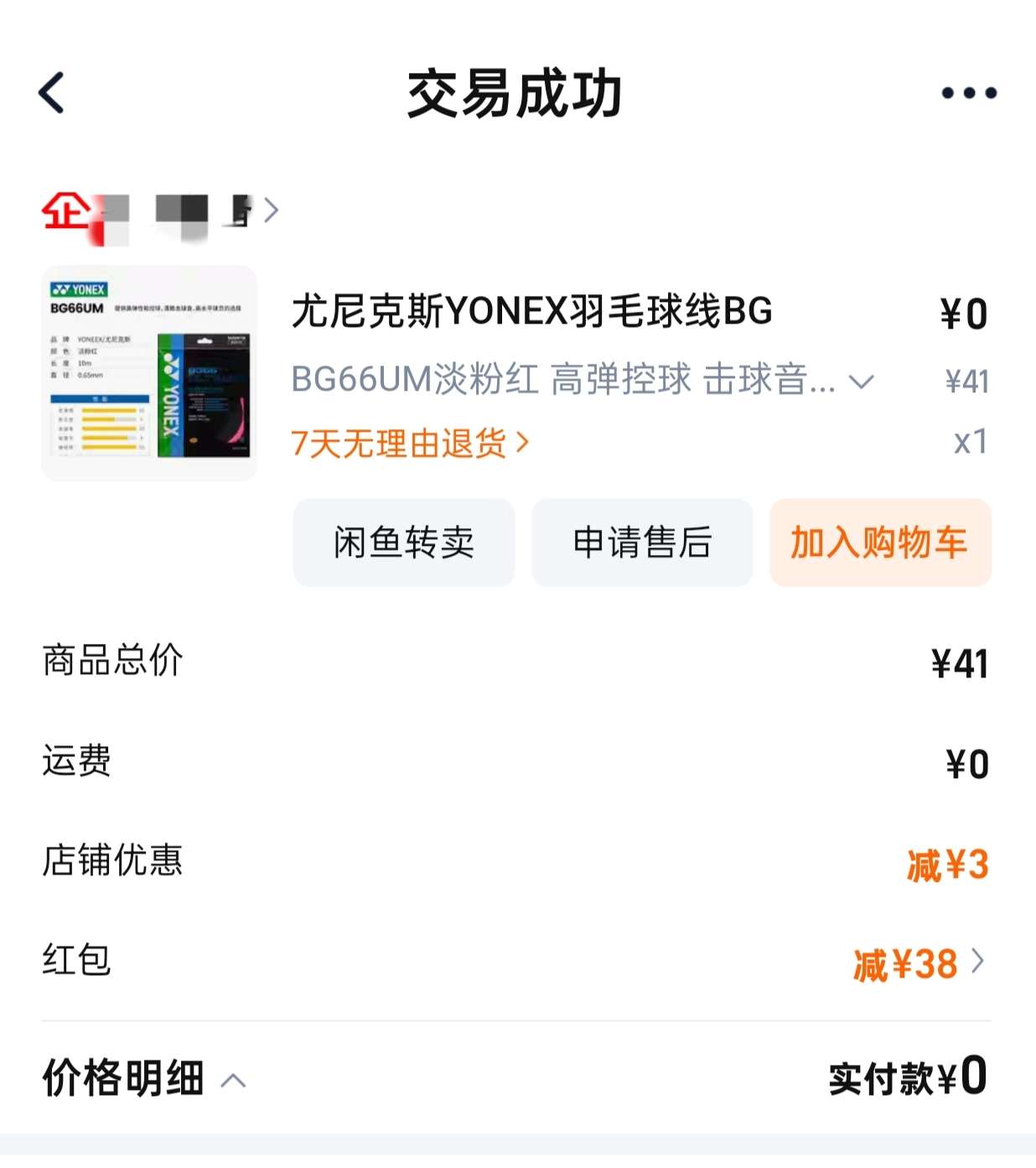Viewport: 1036px width, 1168px height.
Task: Tap 加入购物车 to add item to cart
Action: pos(880,542)
